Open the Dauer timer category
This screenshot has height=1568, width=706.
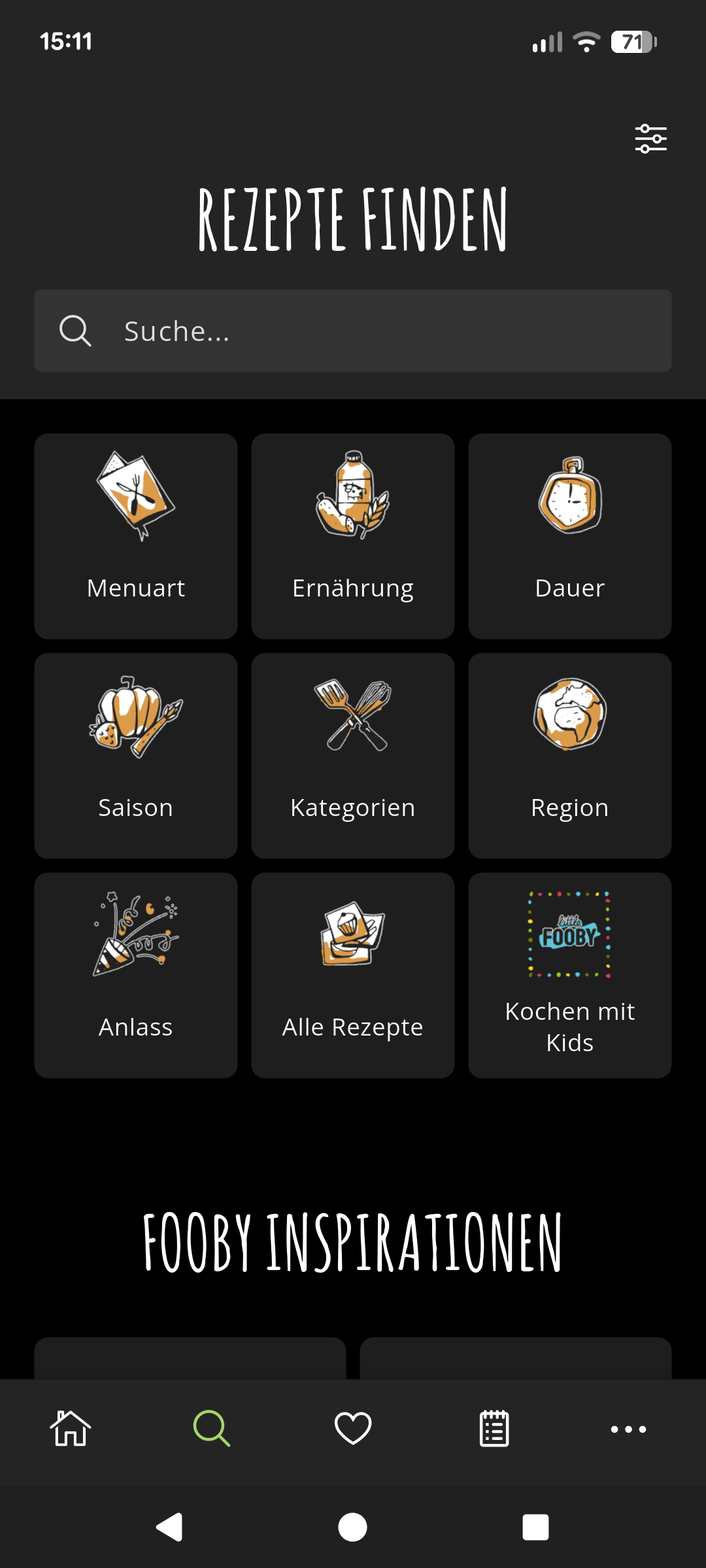(569, 536)
